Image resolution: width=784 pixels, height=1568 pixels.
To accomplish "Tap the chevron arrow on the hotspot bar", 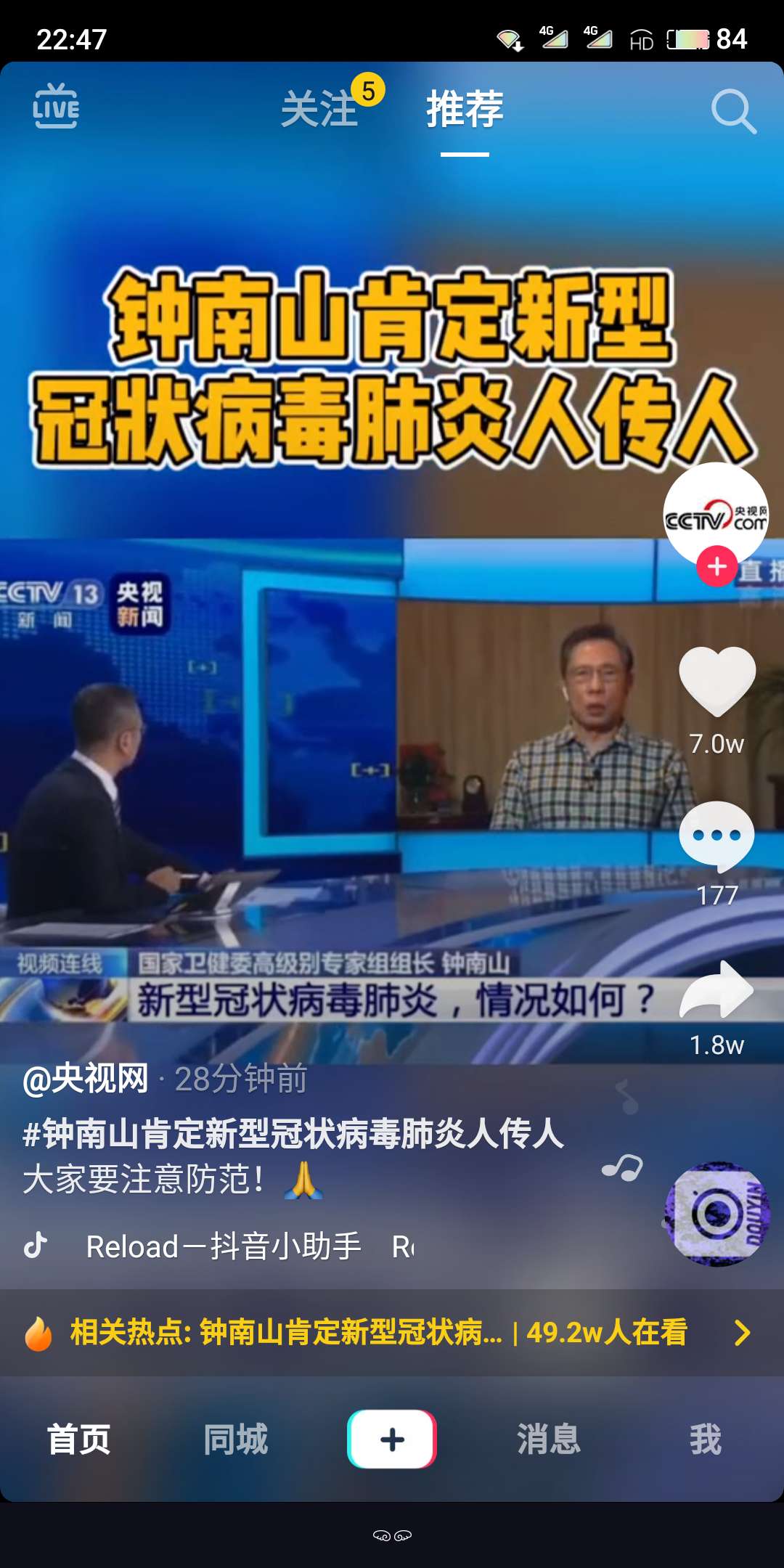I will [x=742, y=1334].
